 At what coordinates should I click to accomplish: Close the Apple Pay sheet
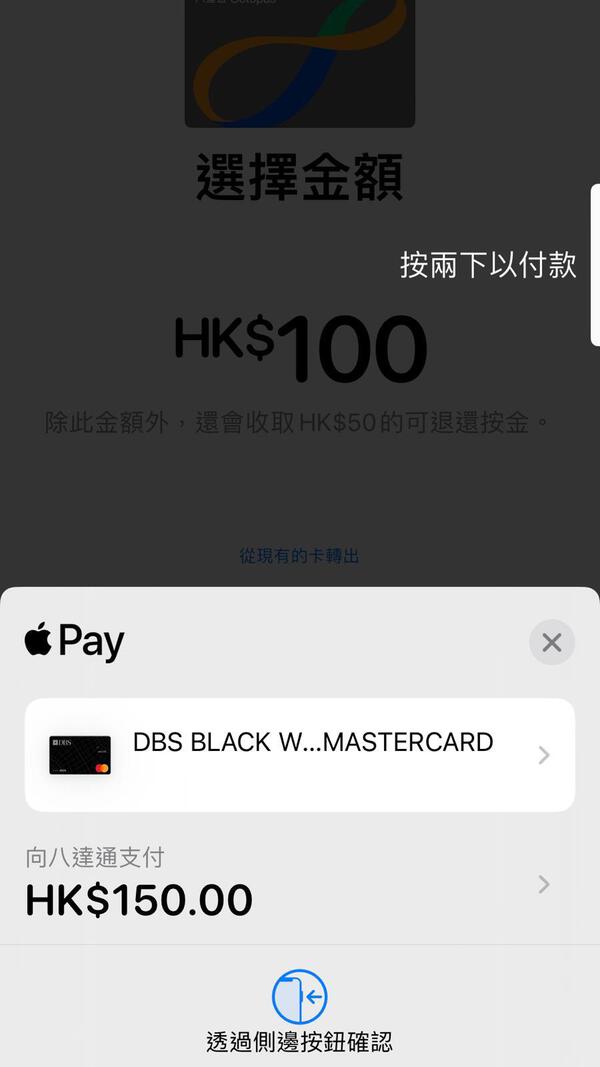551,642
